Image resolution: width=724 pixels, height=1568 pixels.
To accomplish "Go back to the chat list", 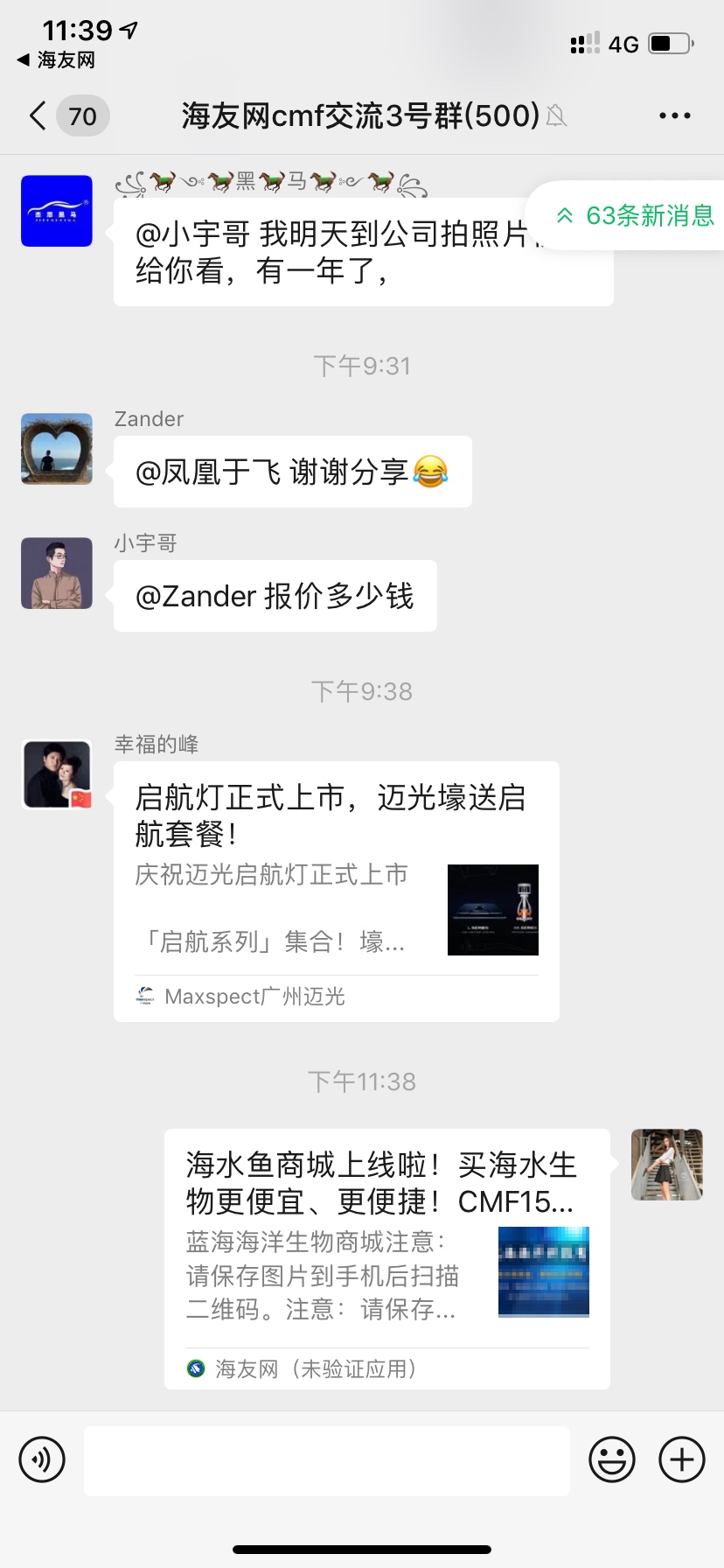I will pyautogui.click(x=38, y=115).
